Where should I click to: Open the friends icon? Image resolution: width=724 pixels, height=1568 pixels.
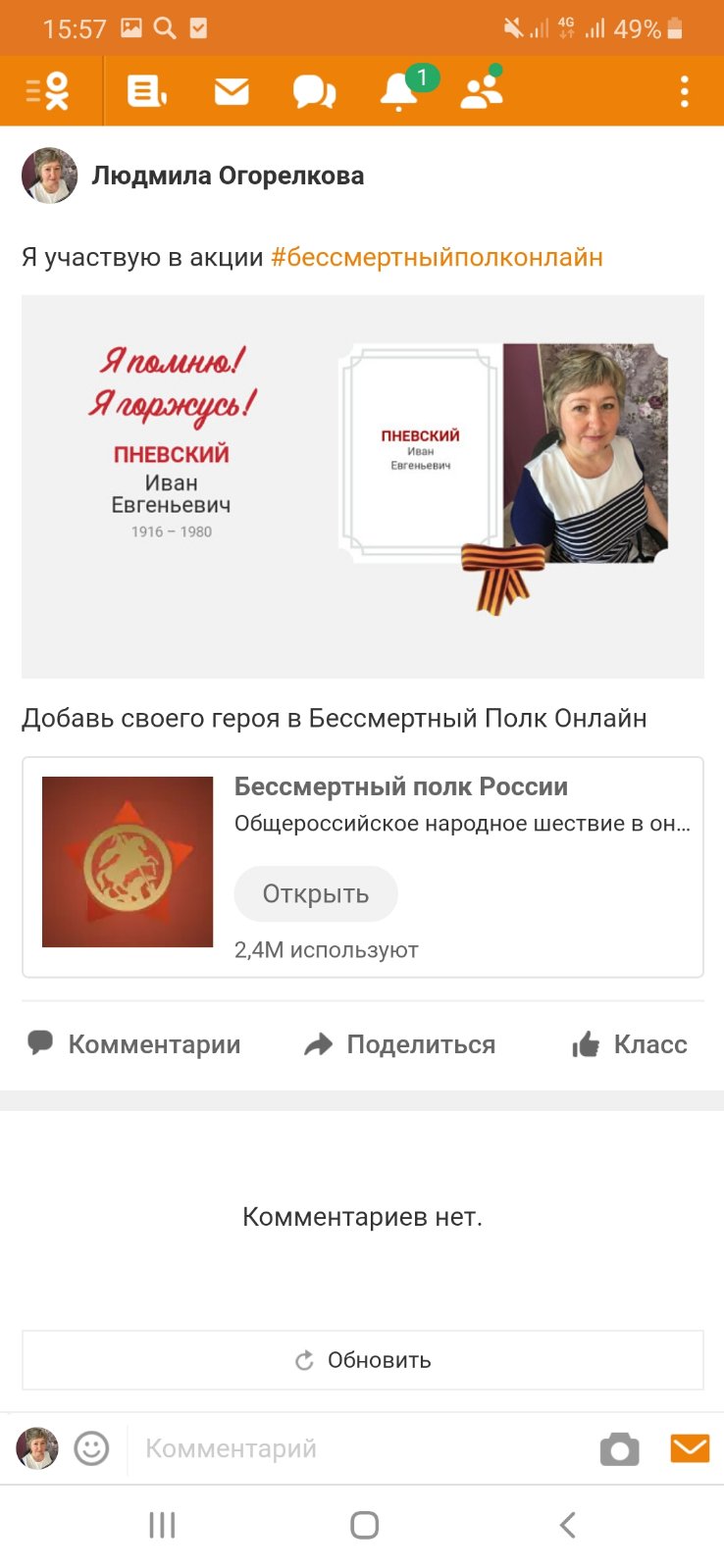coord(482,90)
